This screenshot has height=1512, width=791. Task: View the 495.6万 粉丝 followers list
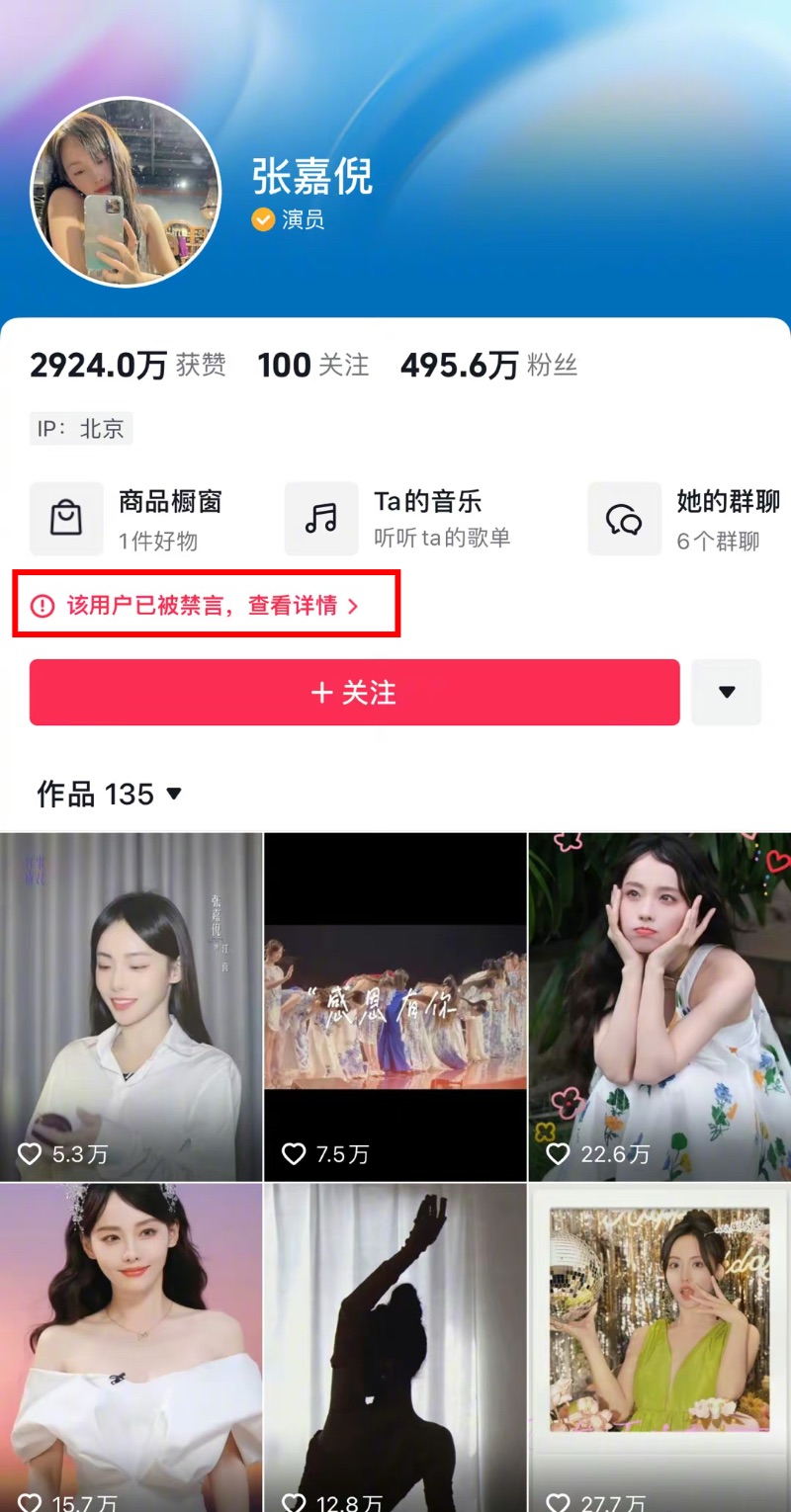[x=488, y=366]
